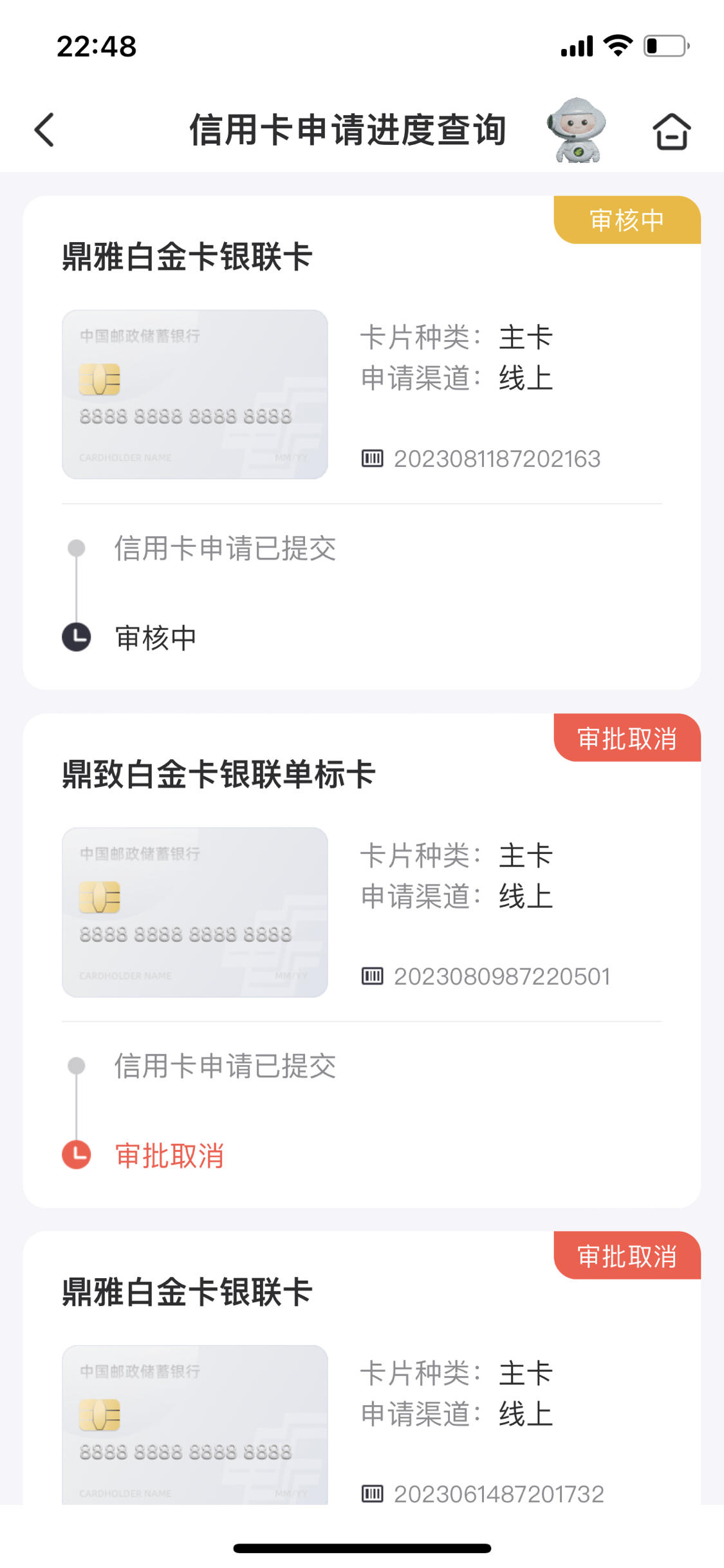Return to the home page via house icon

672,131
